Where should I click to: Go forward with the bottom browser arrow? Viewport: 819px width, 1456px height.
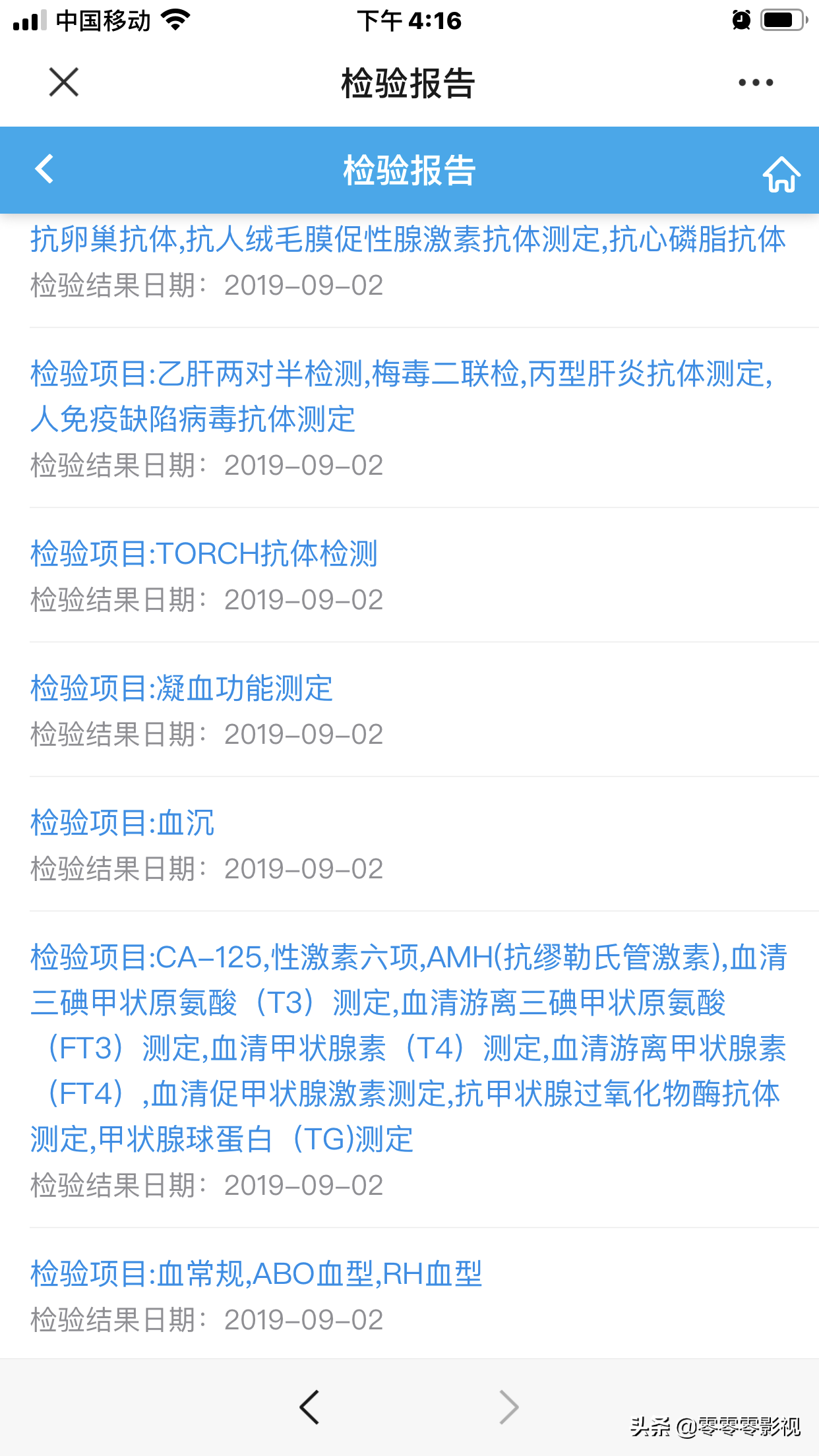(508, 1407)
